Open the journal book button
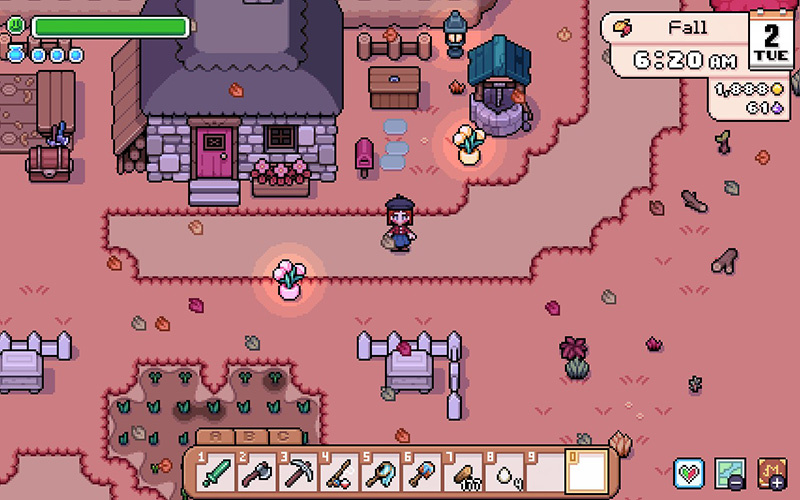This screenshot has height=500, width=800. coord(773,473)
